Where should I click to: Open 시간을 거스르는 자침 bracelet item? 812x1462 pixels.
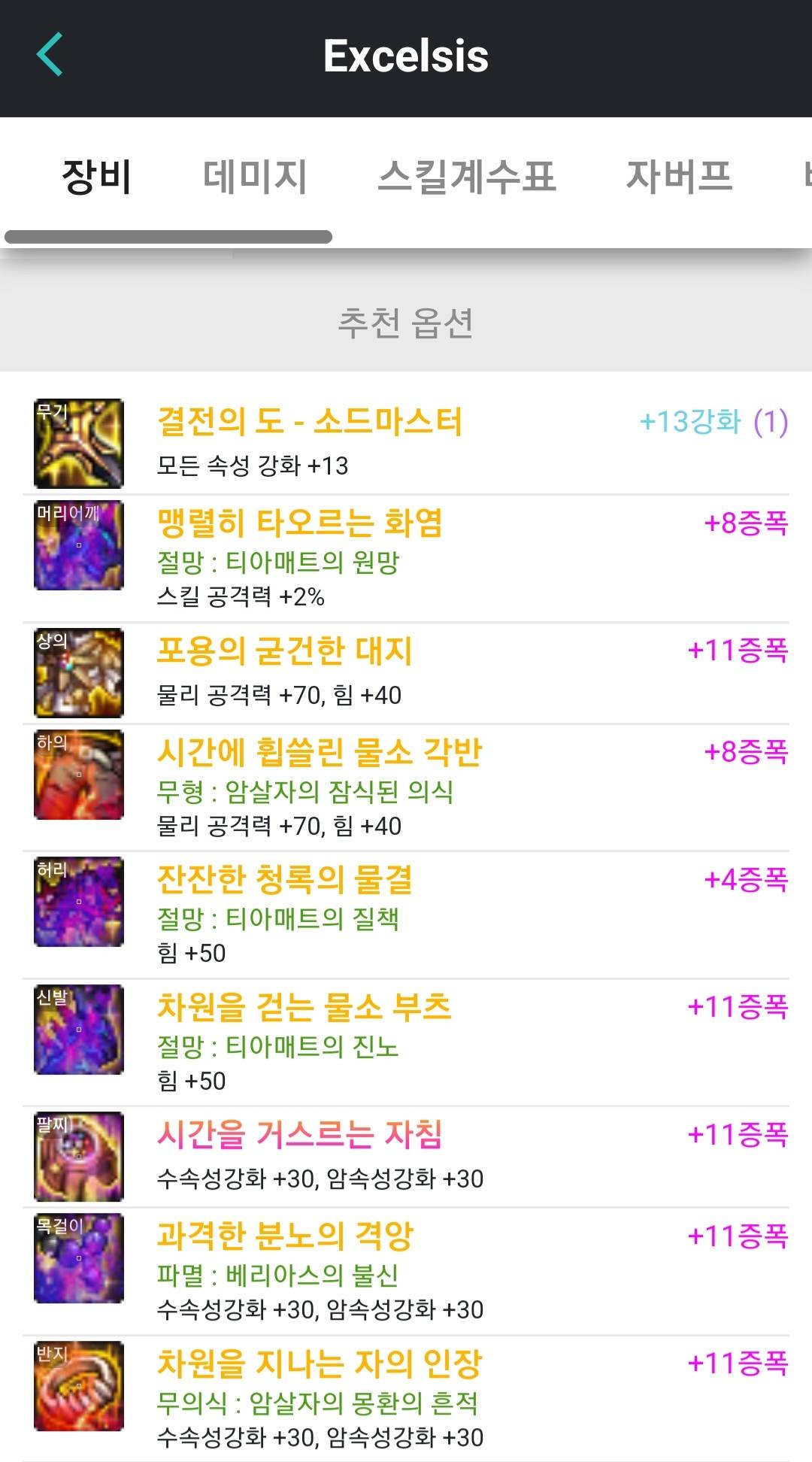(x=299, y=1135)
